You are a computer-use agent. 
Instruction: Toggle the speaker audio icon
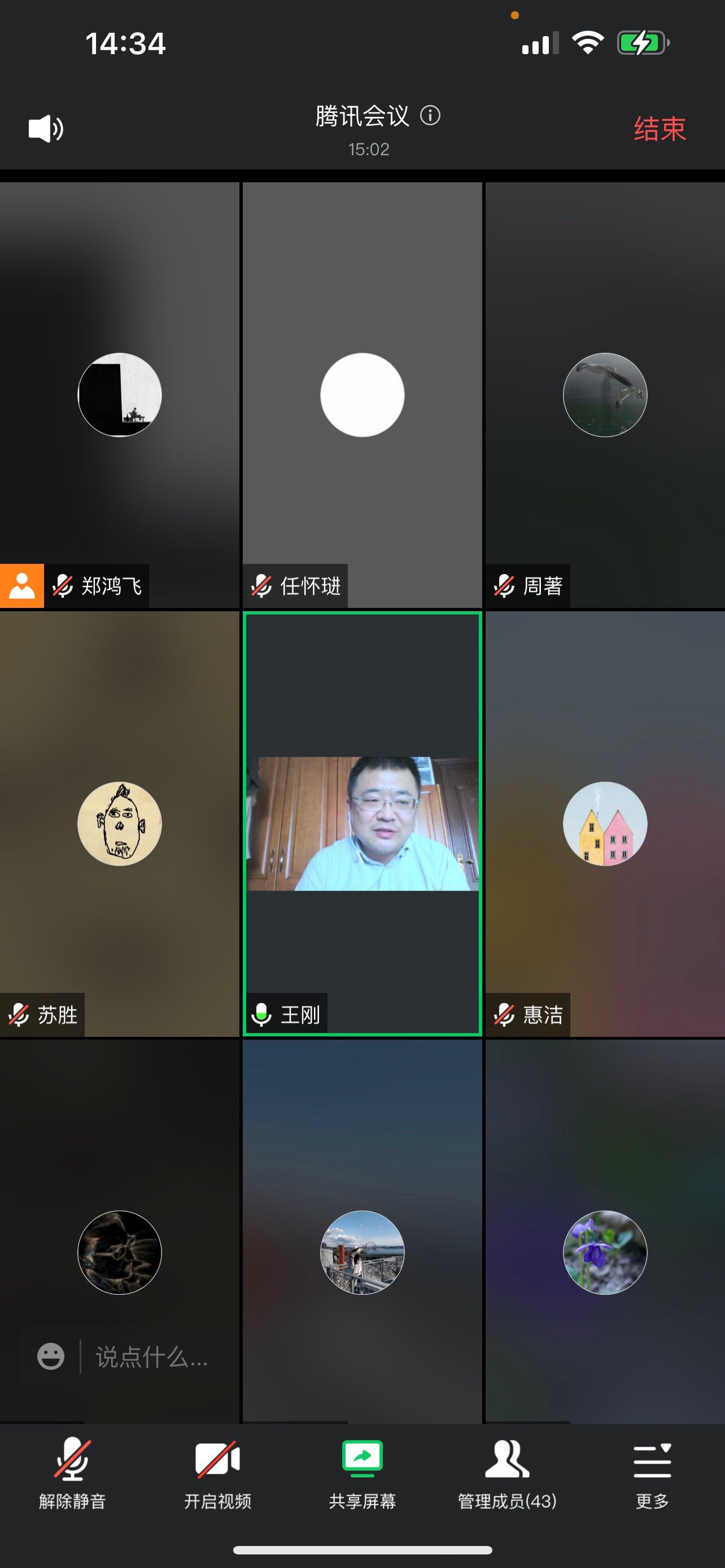click(x=46, y=129)
